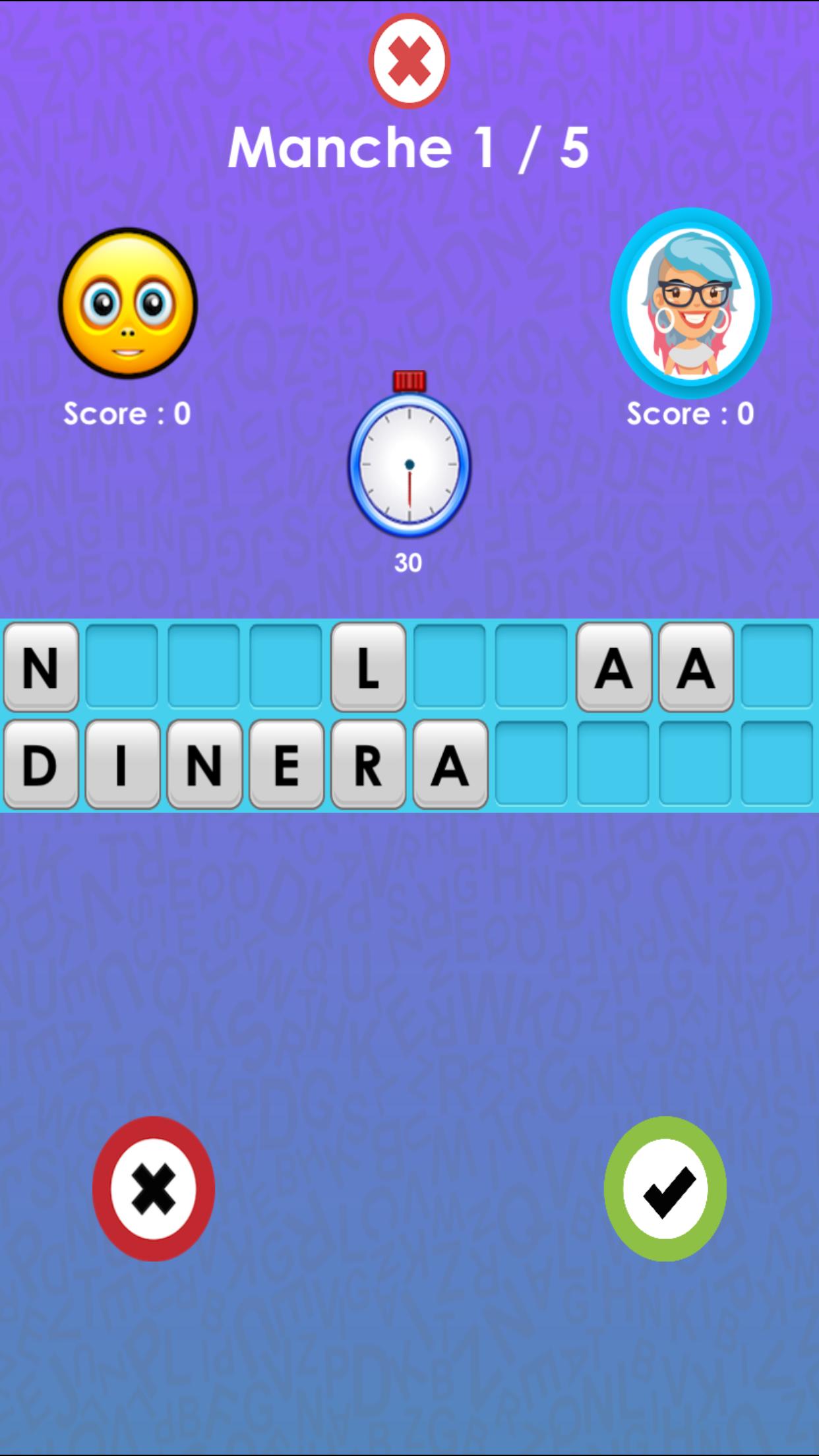Validate the word with the green checkmark
This screenshot has width=819, height=1456.
tap(665, 1188)
